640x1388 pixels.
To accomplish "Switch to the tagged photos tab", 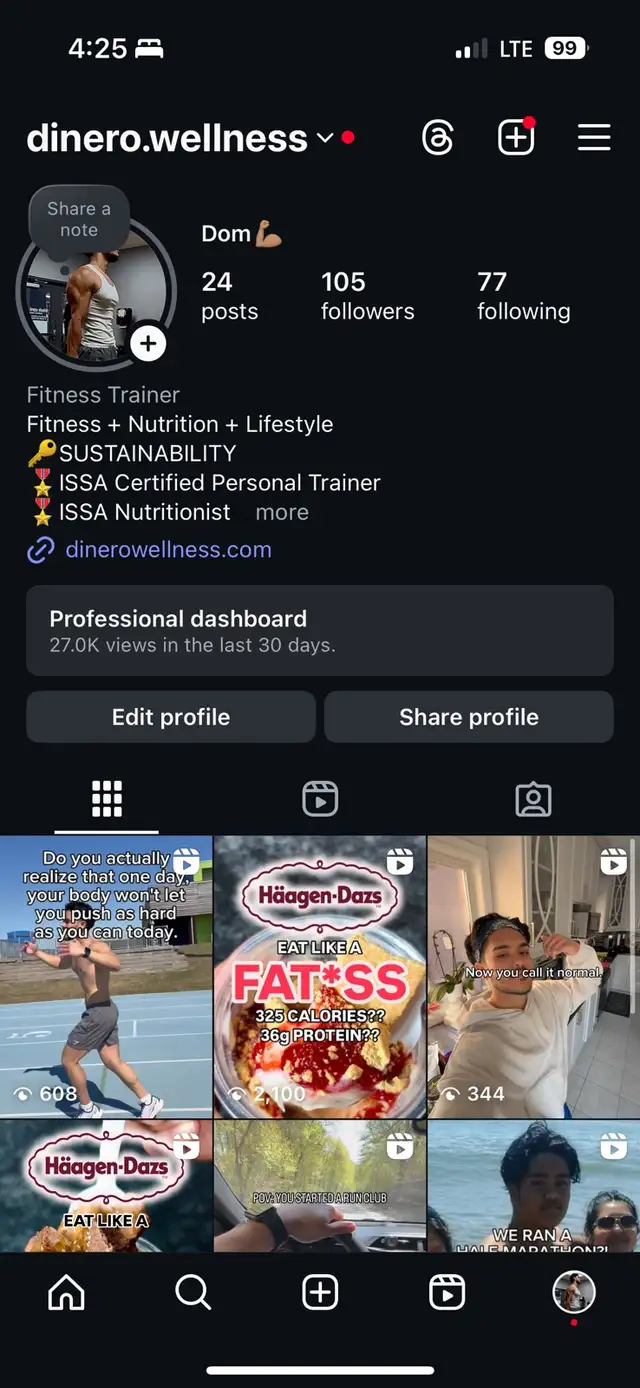I will coord(533,799).
